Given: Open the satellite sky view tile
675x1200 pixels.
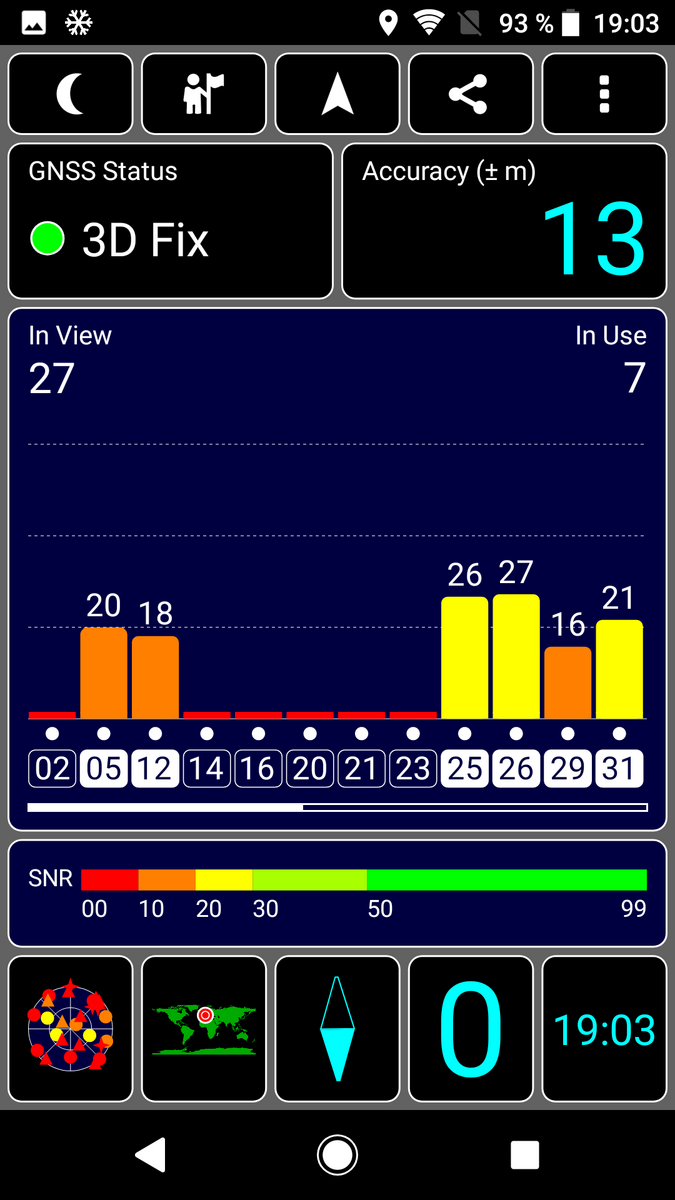Looking at the screenshot, I should 71,1028.
